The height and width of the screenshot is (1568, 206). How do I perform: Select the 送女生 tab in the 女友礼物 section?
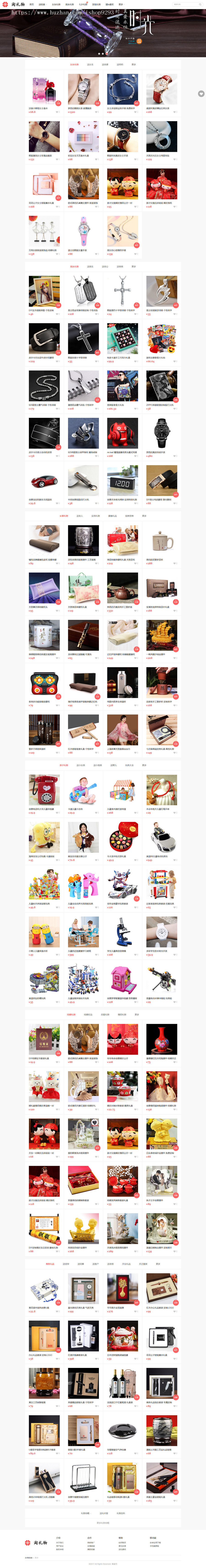[x=90, y=64]
